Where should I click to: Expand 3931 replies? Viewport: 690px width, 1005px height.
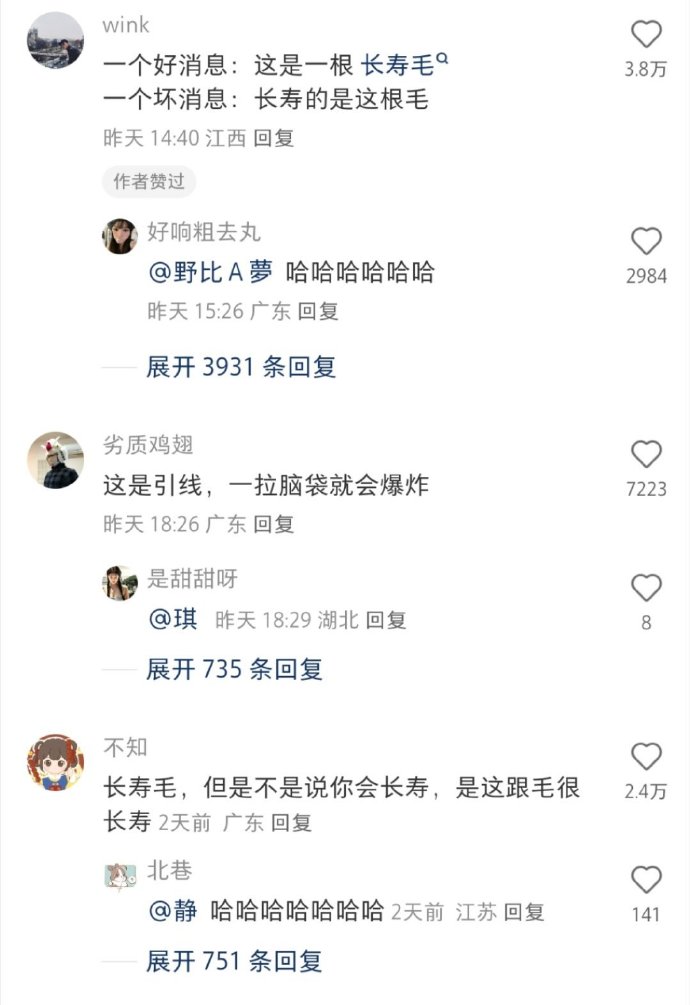[241, 367]
